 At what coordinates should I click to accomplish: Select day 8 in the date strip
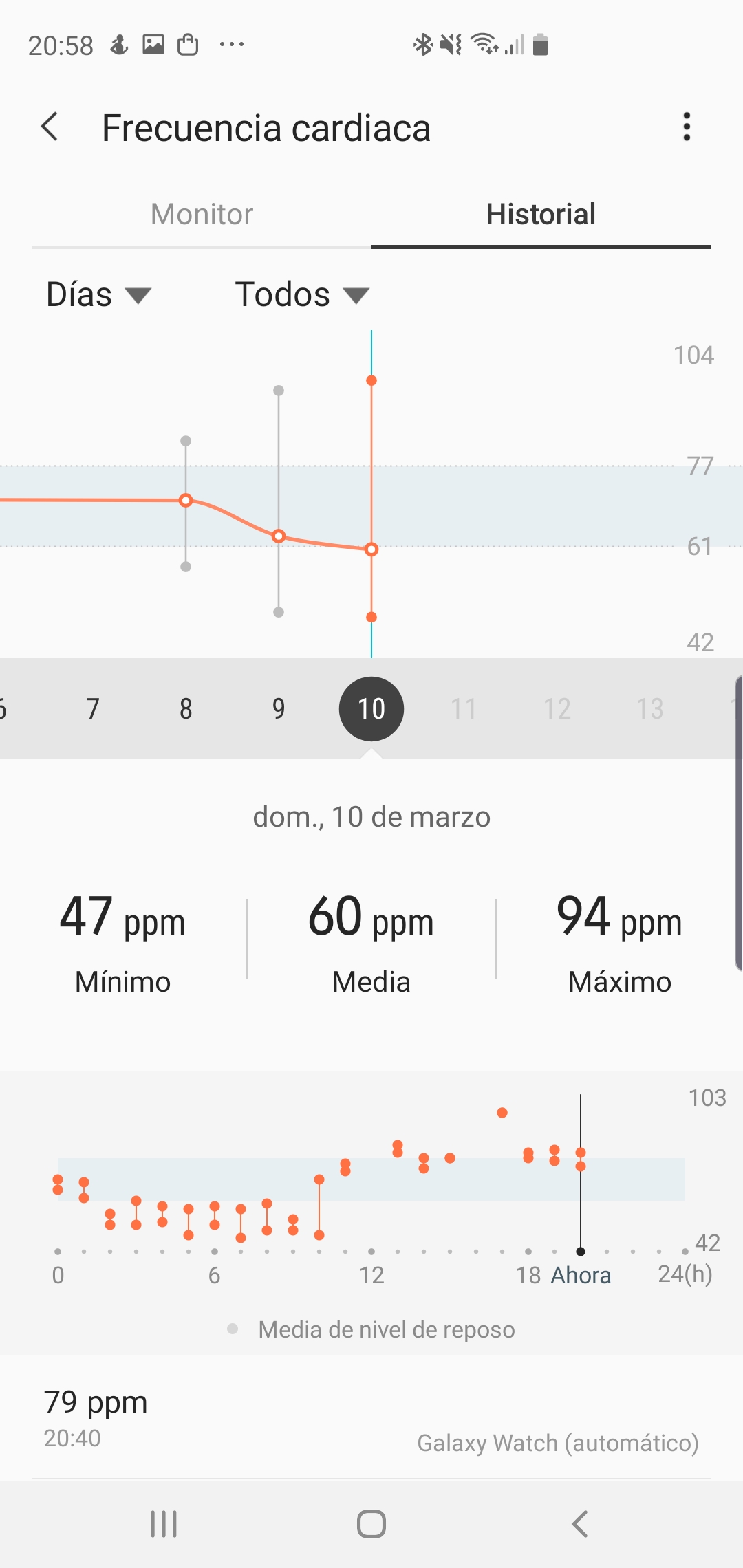click(186, 708)
